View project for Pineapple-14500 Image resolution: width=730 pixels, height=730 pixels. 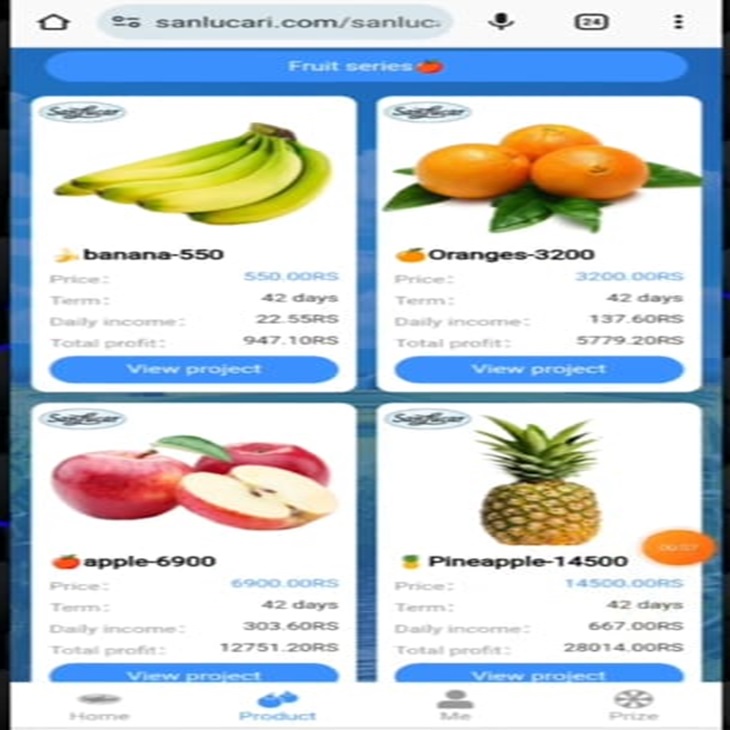coord(539,674)
